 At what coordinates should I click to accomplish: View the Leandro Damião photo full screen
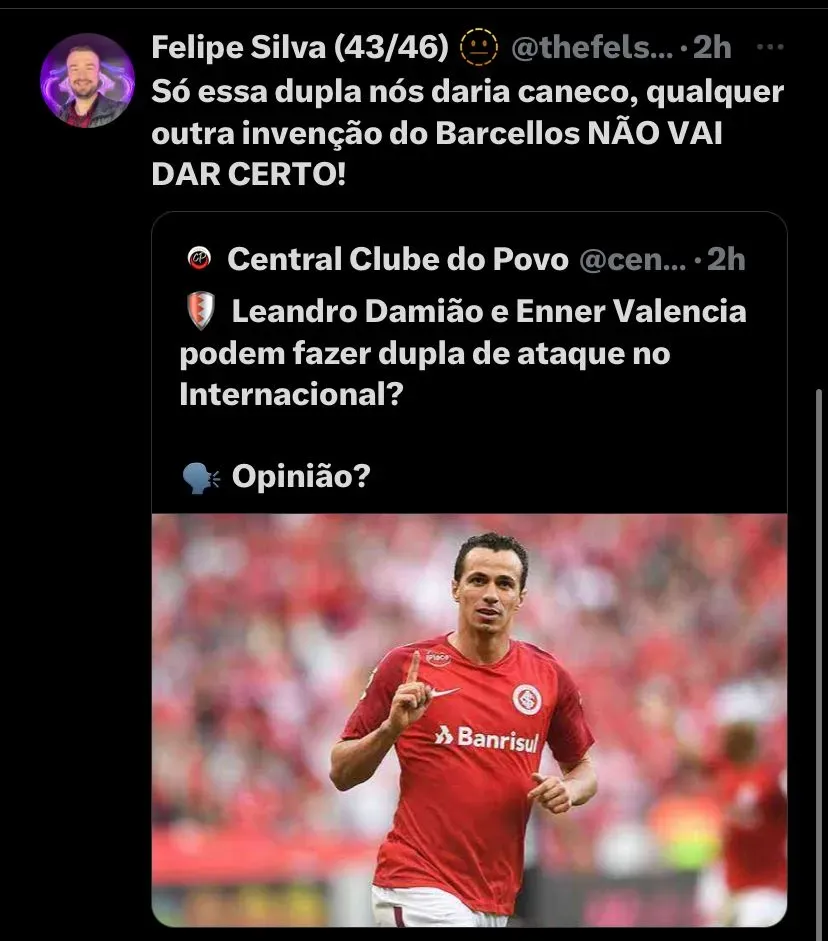pyautogui.click(x=469, y=718)
